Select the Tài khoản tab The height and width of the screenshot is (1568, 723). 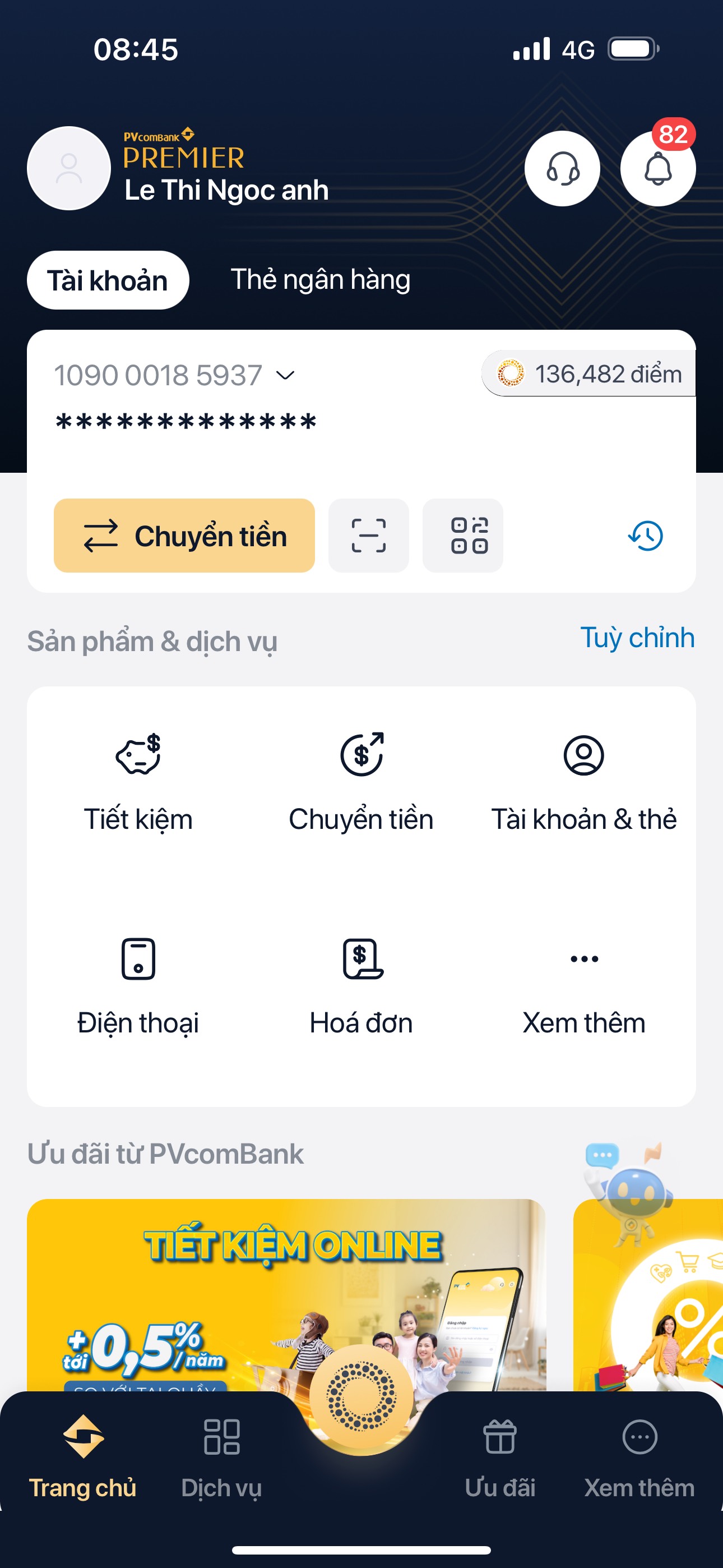coord(108,280)
